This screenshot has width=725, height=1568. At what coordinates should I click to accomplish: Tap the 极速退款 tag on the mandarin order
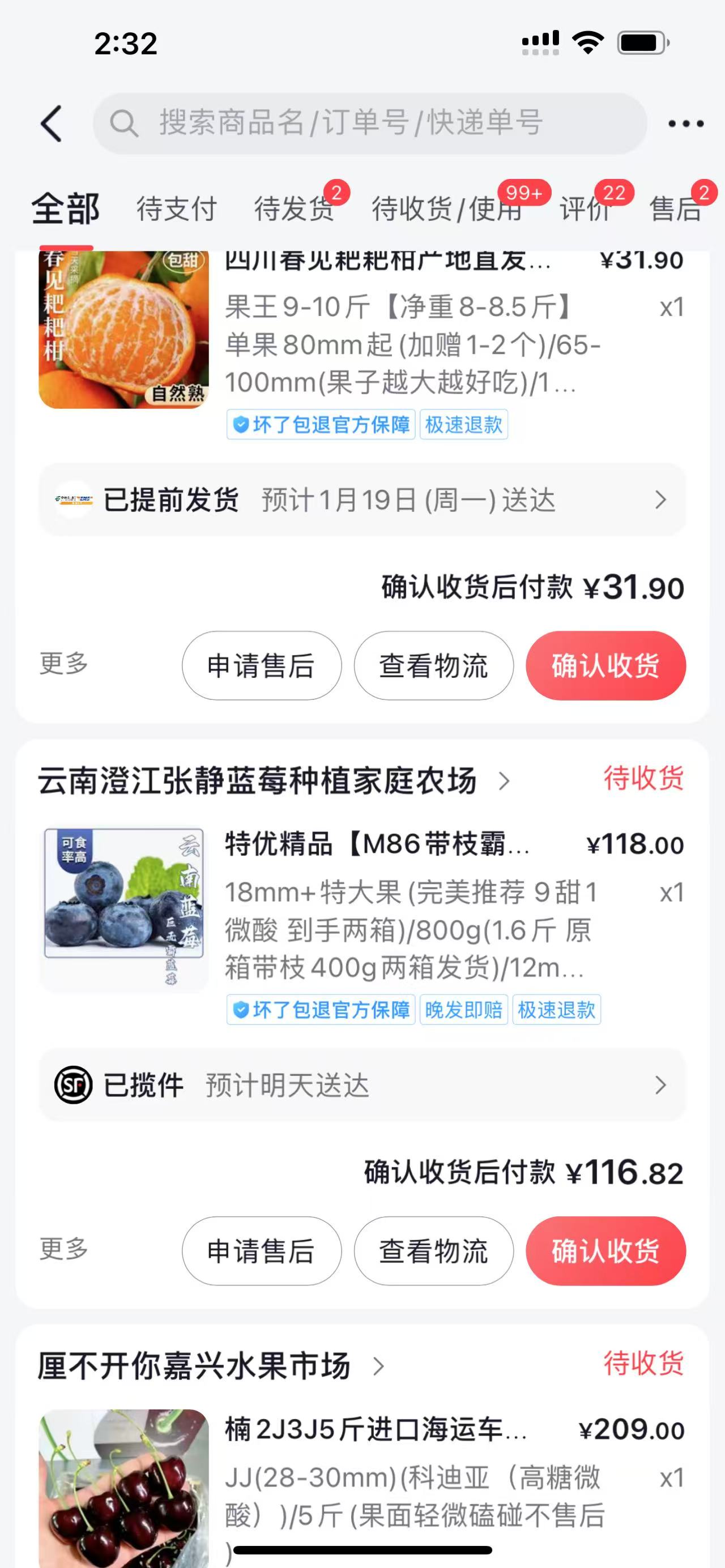pos(464,425)
